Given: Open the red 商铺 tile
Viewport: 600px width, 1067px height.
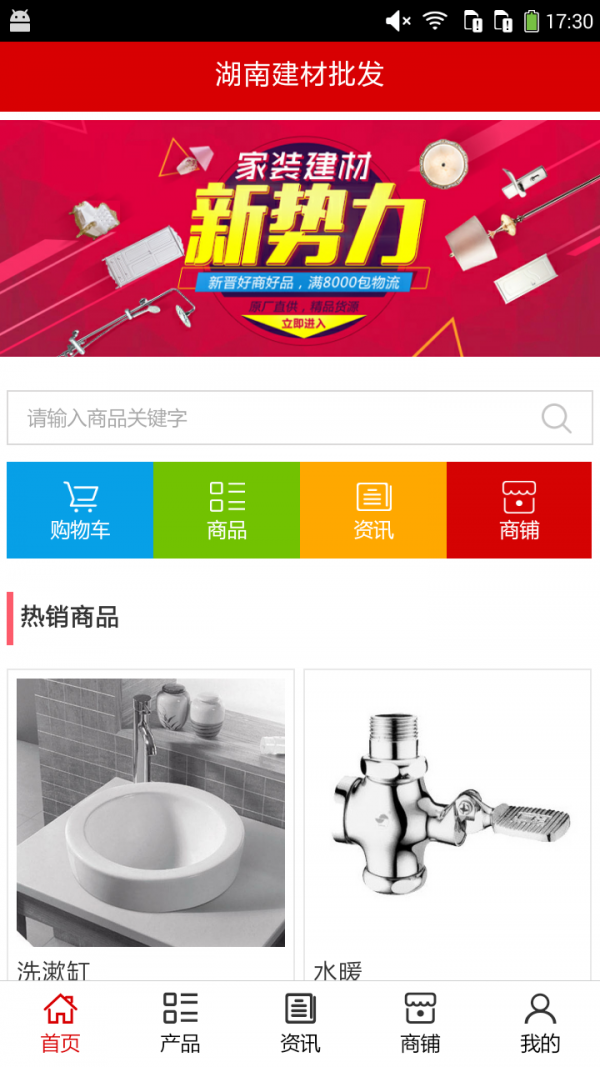Looking at the screenshot, I should [519, 510].
